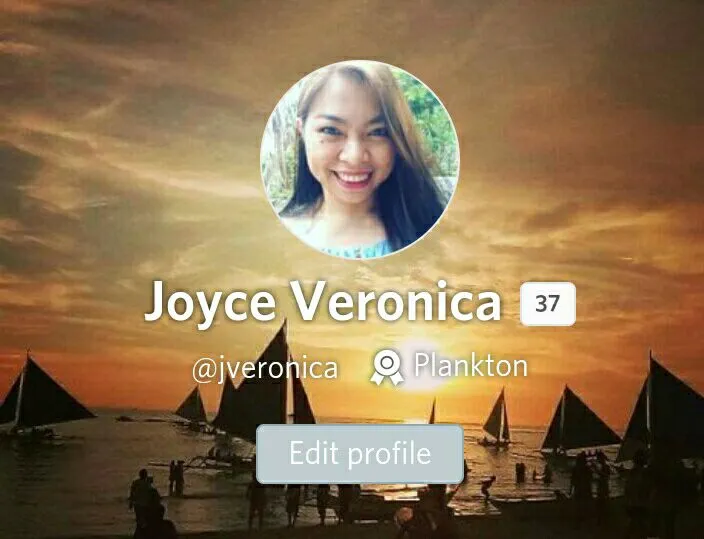Open the Plankton rank badge
Screen dimensions: 704x539
point(450,367)
